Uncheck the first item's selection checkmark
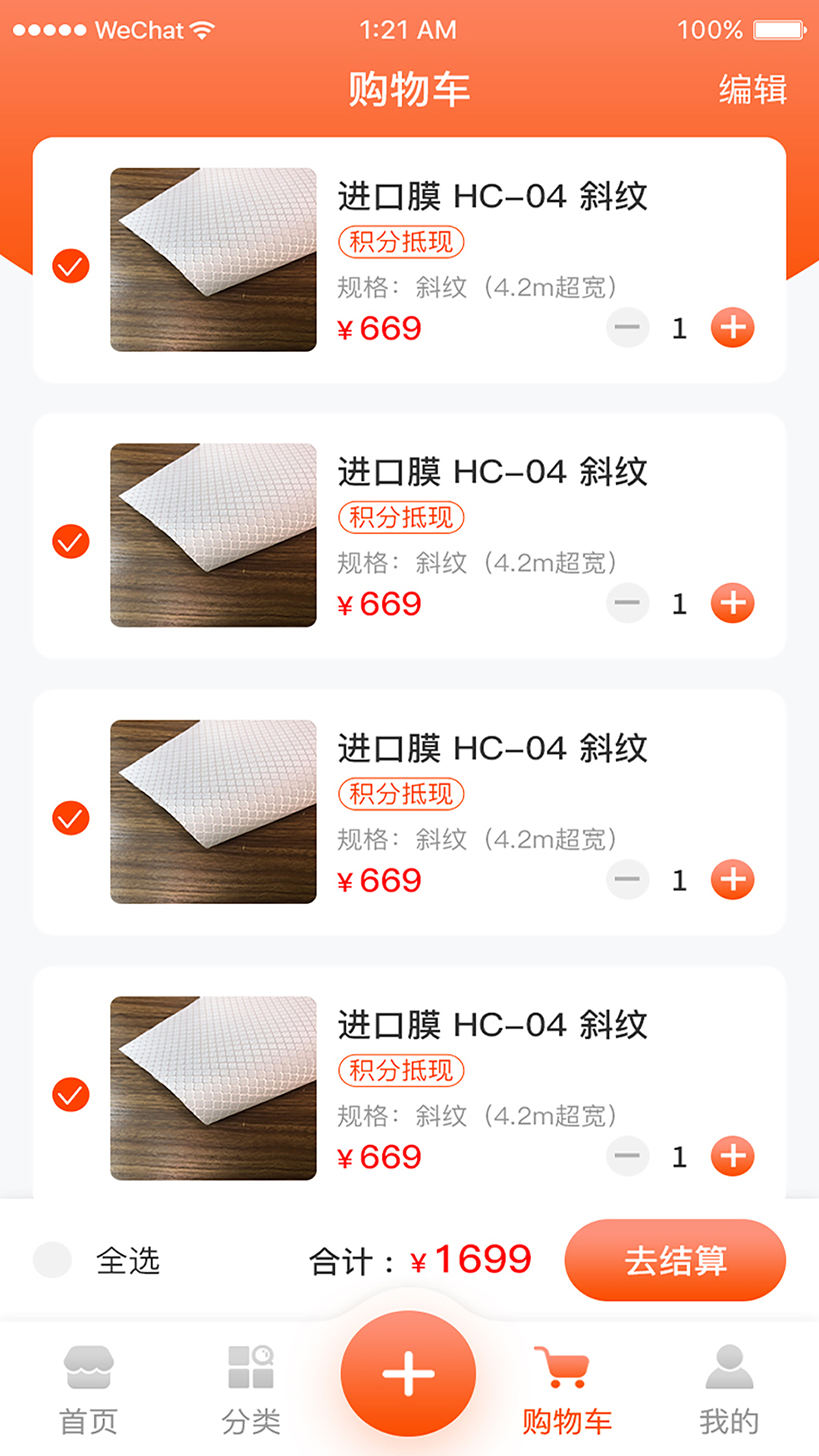This screenshot has height=1456, width=819. point(71,265)
